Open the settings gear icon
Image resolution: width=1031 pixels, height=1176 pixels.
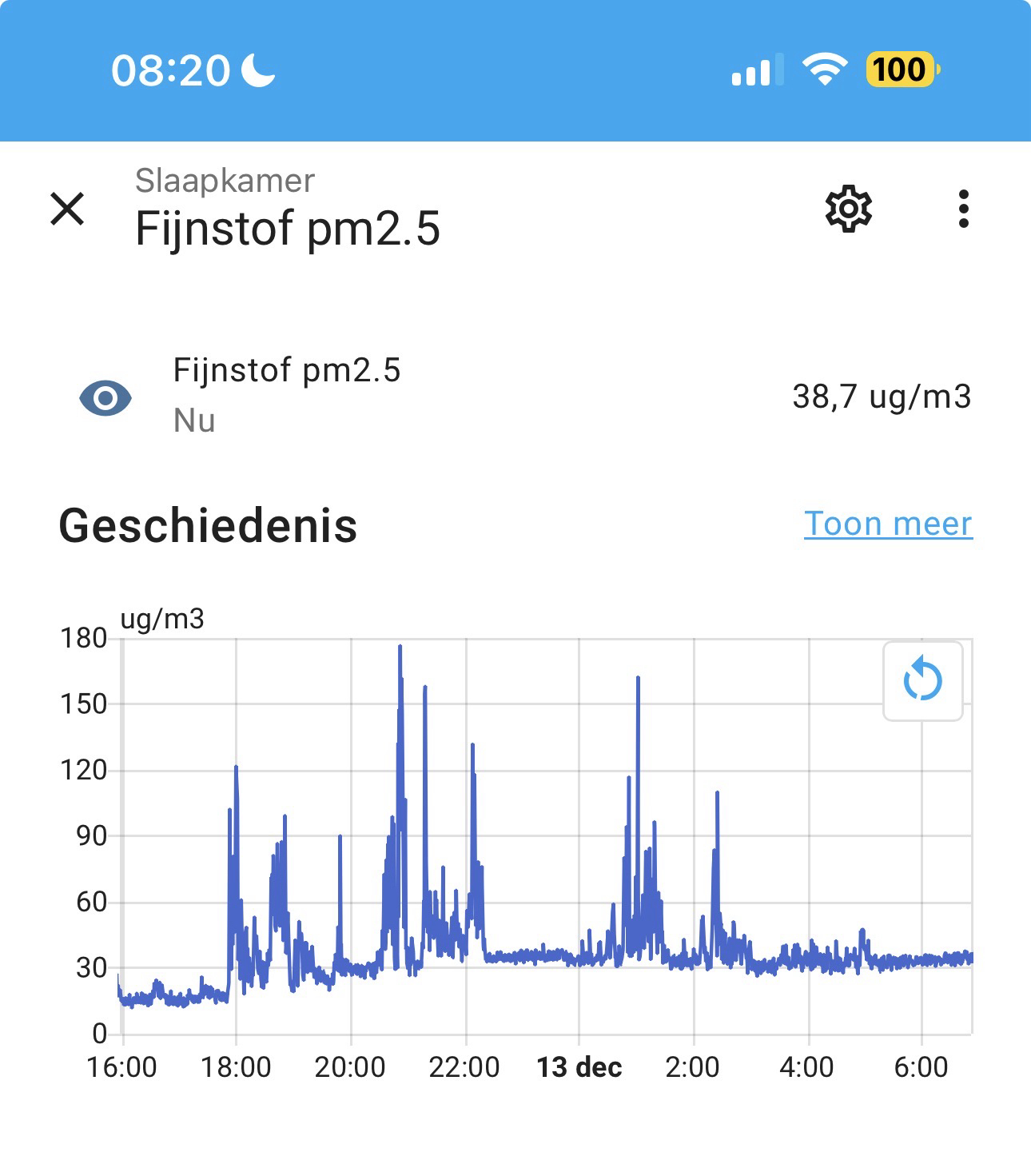point(848,209)
